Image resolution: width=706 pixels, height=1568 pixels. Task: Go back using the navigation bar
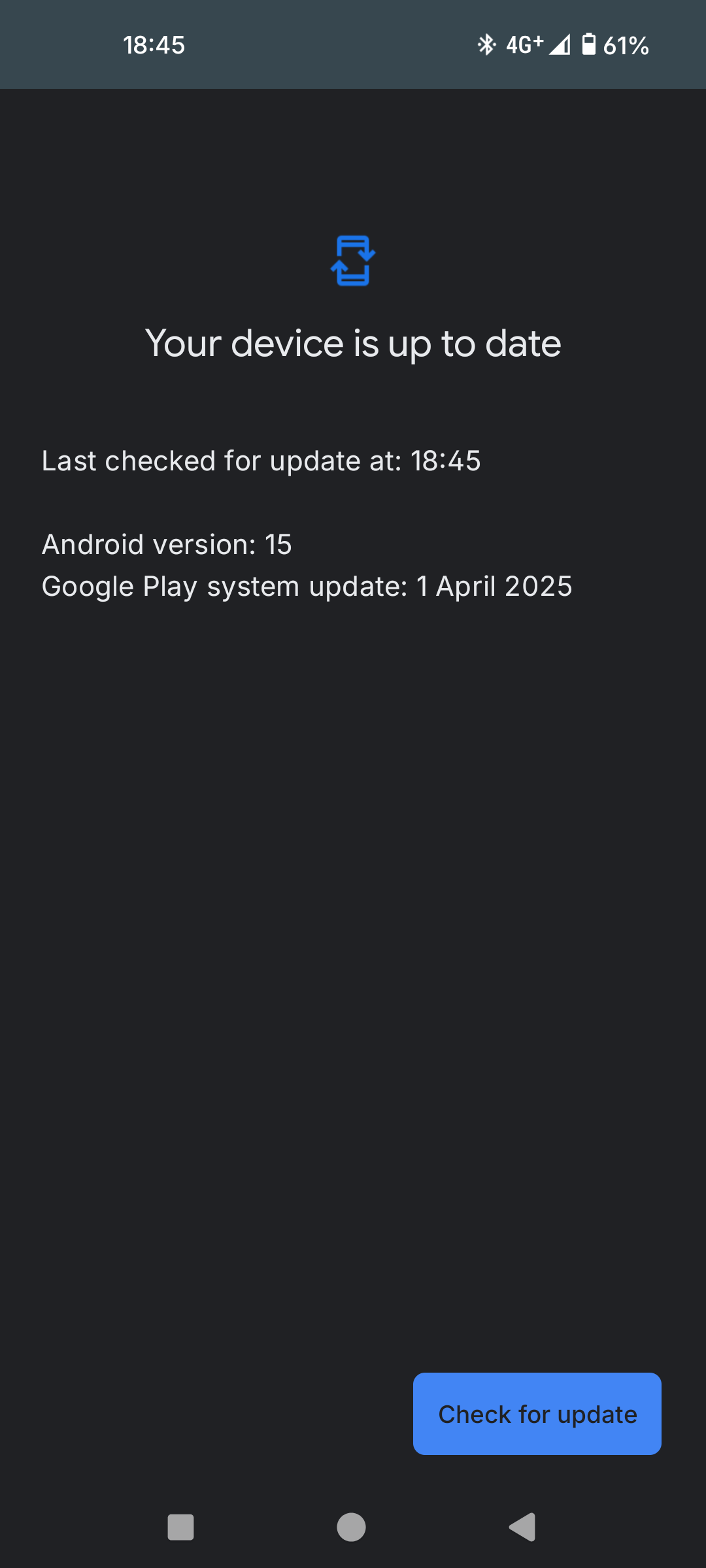pyautogui.click(x=523, y=1527)
